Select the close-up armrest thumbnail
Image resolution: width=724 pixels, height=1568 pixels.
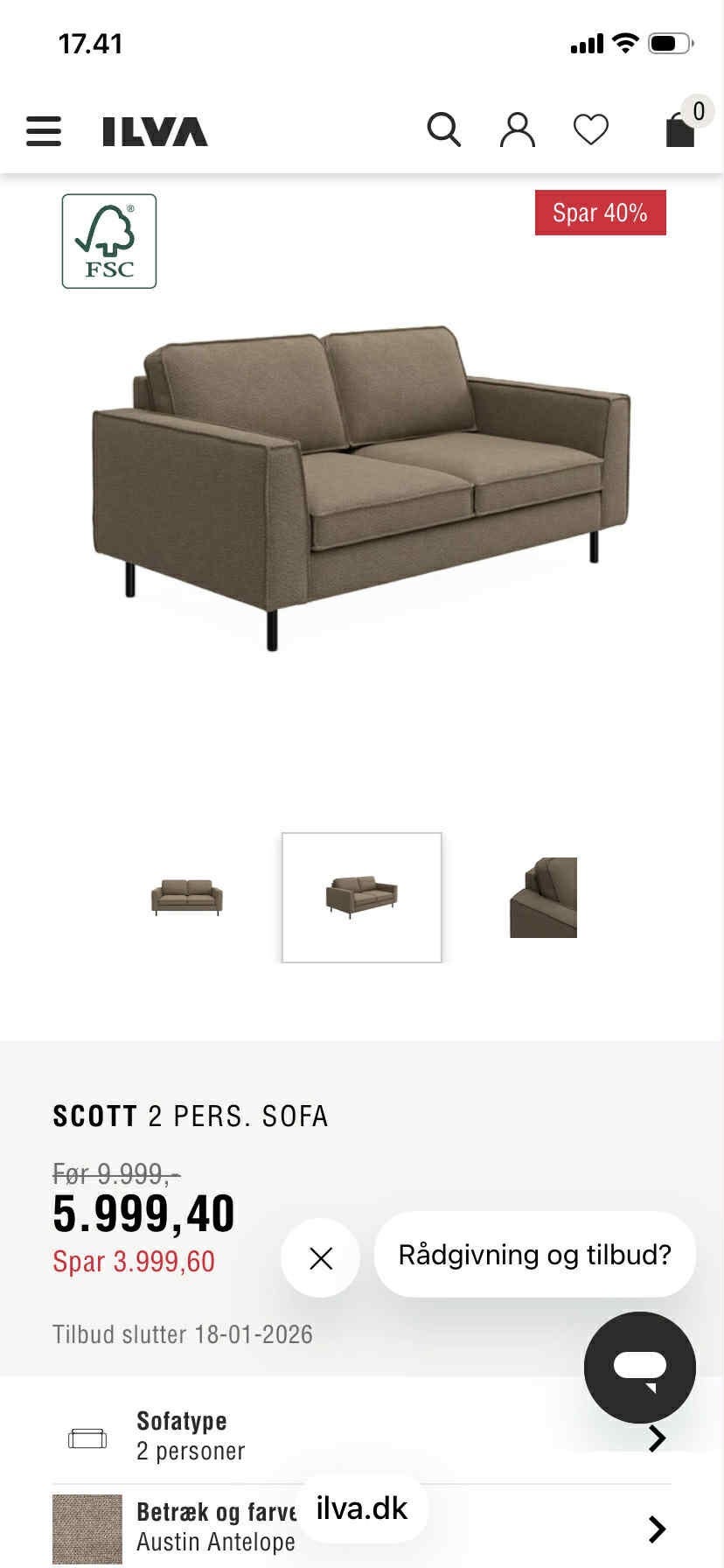[543, 898]
